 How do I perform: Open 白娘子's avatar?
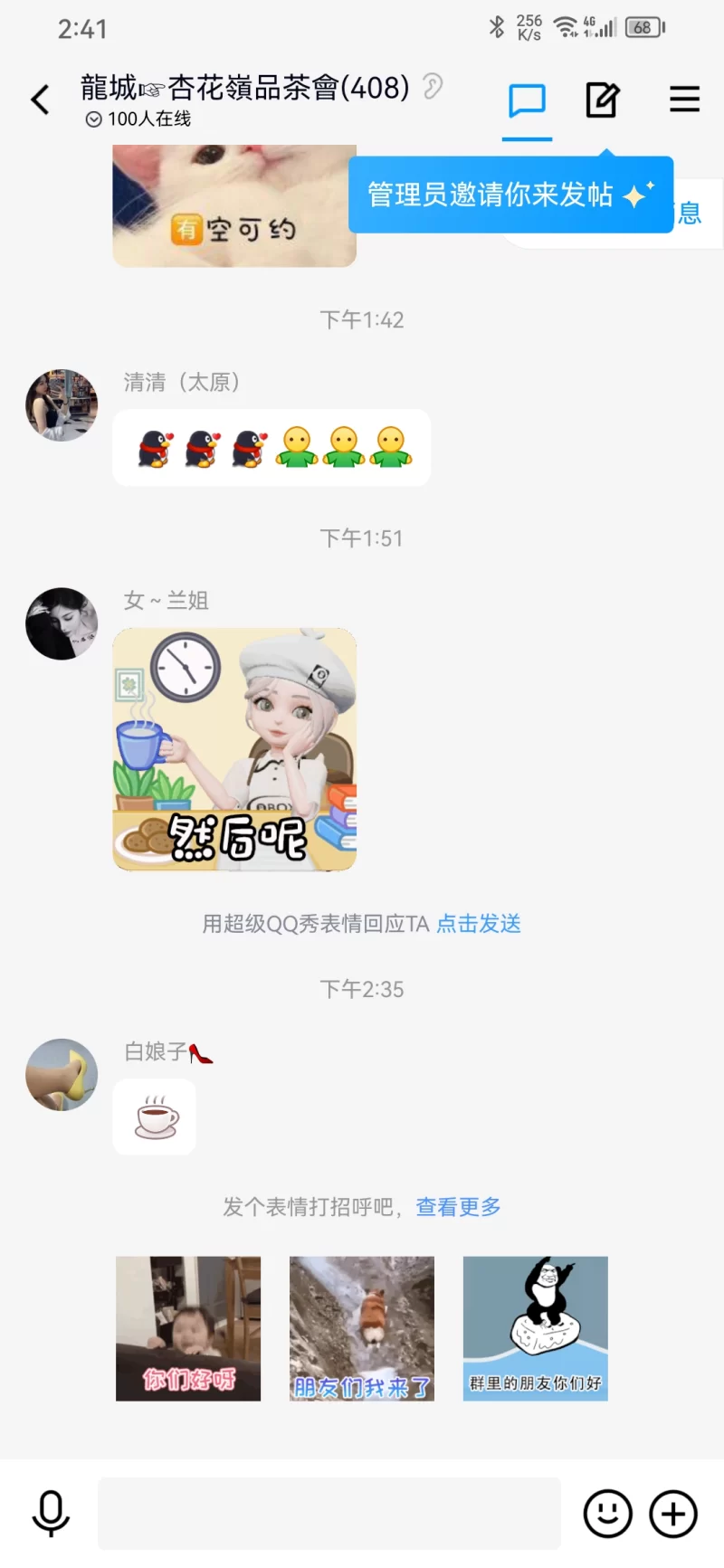[x=62, y=1074]
